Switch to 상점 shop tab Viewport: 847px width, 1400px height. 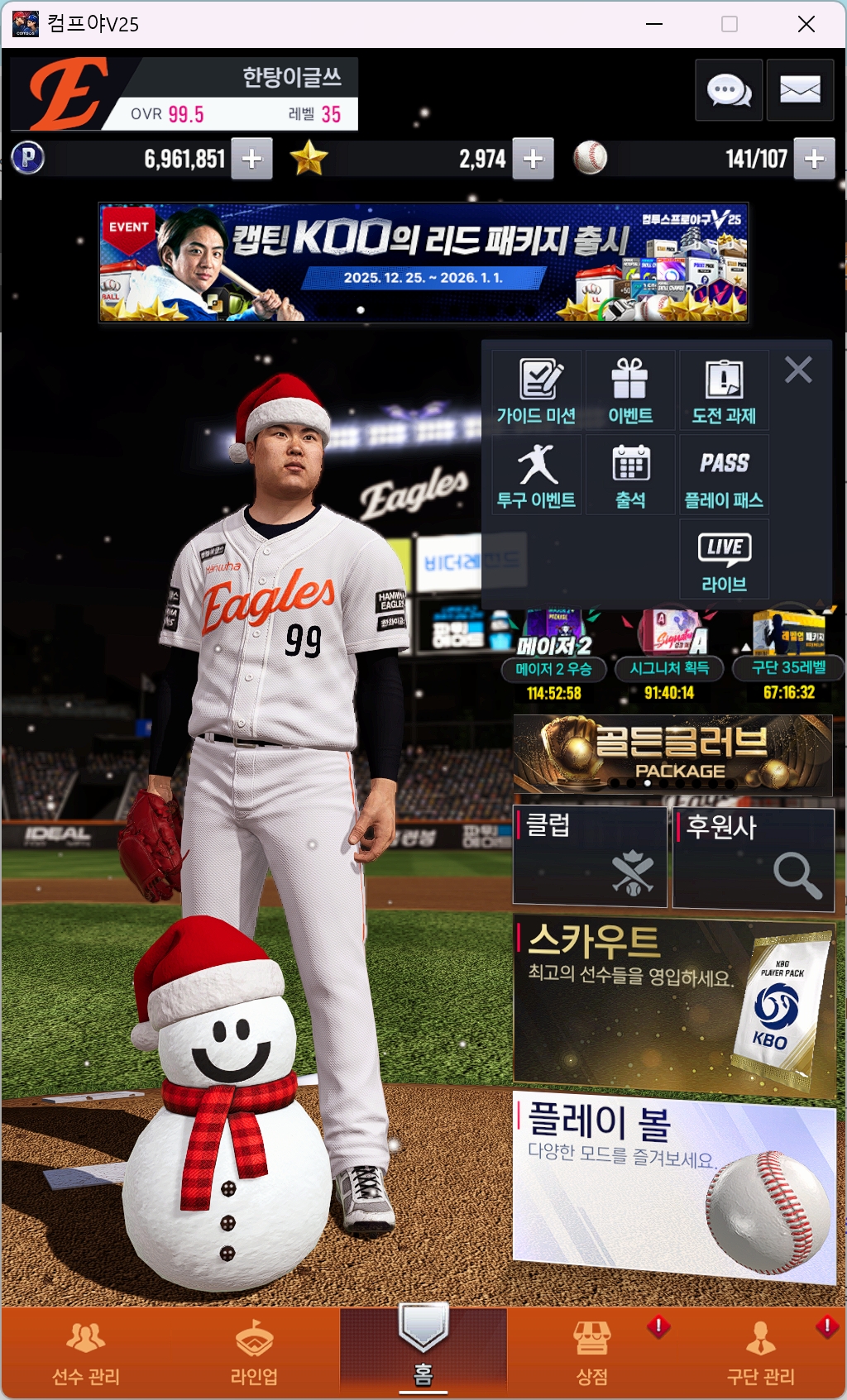click(592, 1354)
